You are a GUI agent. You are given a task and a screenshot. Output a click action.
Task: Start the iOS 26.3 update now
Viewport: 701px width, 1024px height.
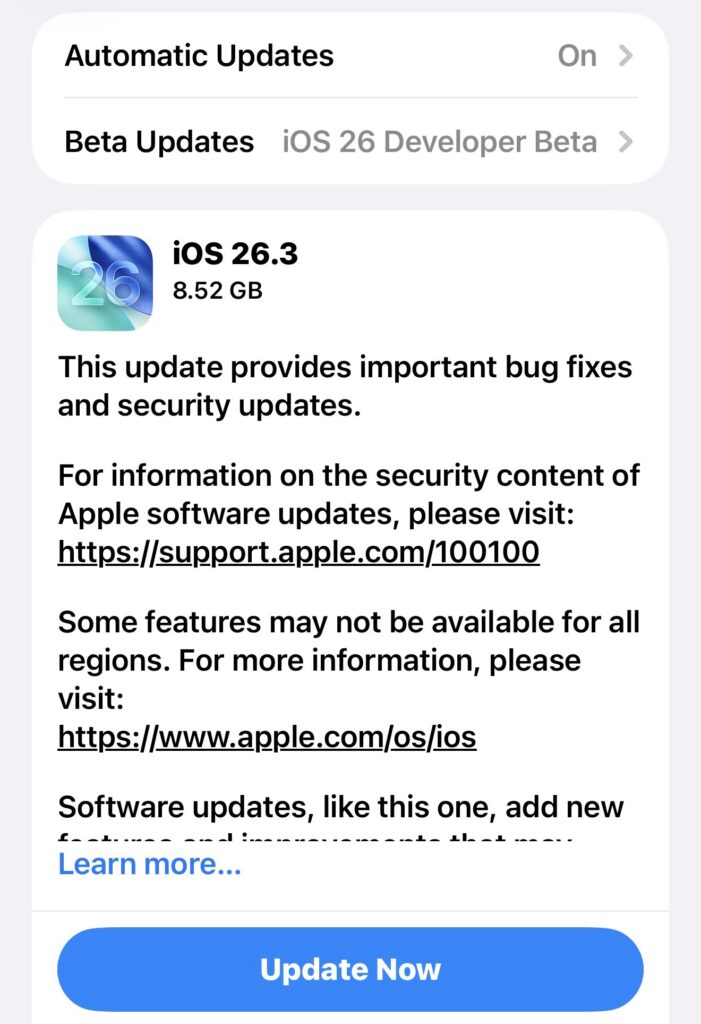(x=350, y=969)
